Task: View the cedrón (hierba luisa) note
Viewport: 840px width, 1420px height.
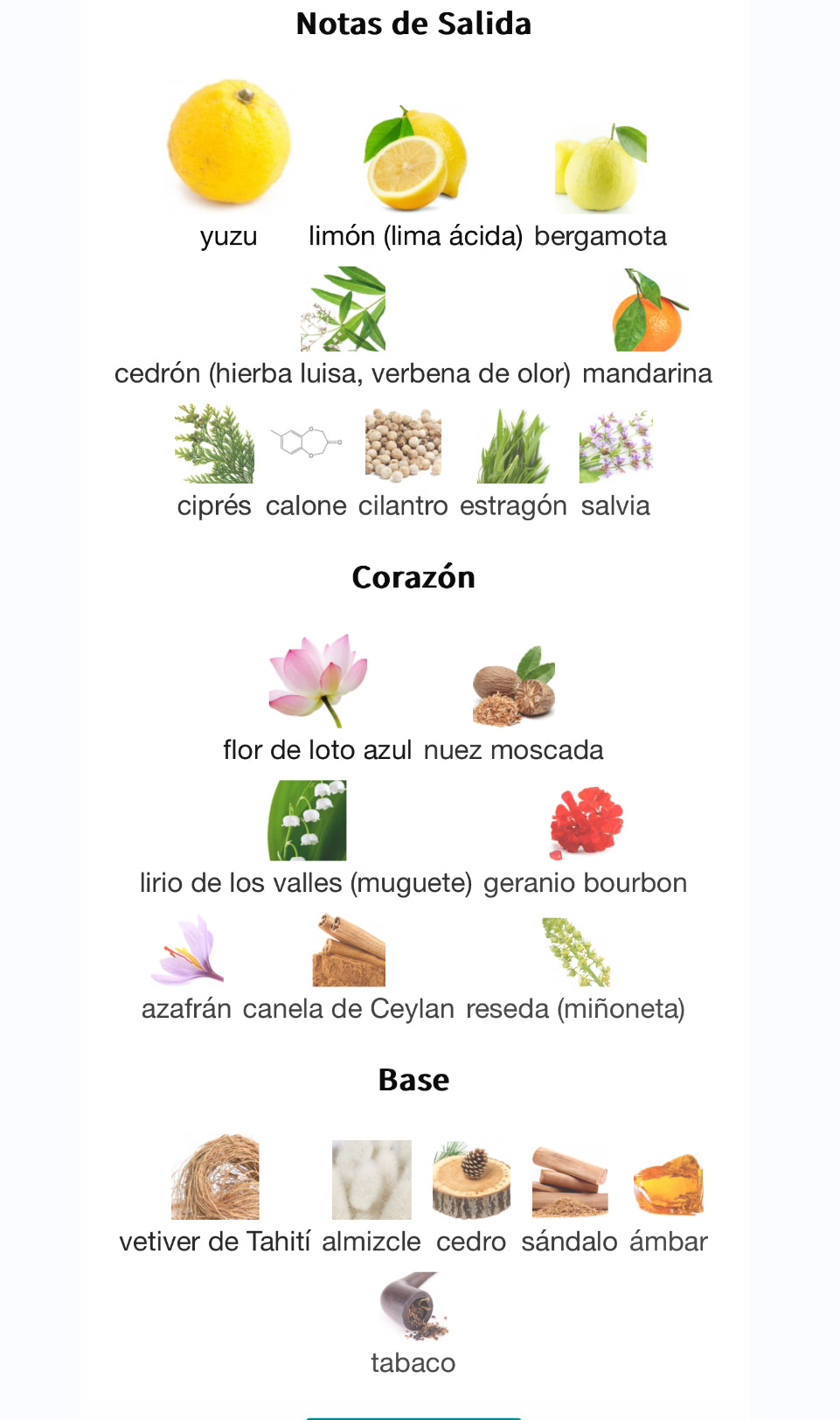Action: [343, 309]
